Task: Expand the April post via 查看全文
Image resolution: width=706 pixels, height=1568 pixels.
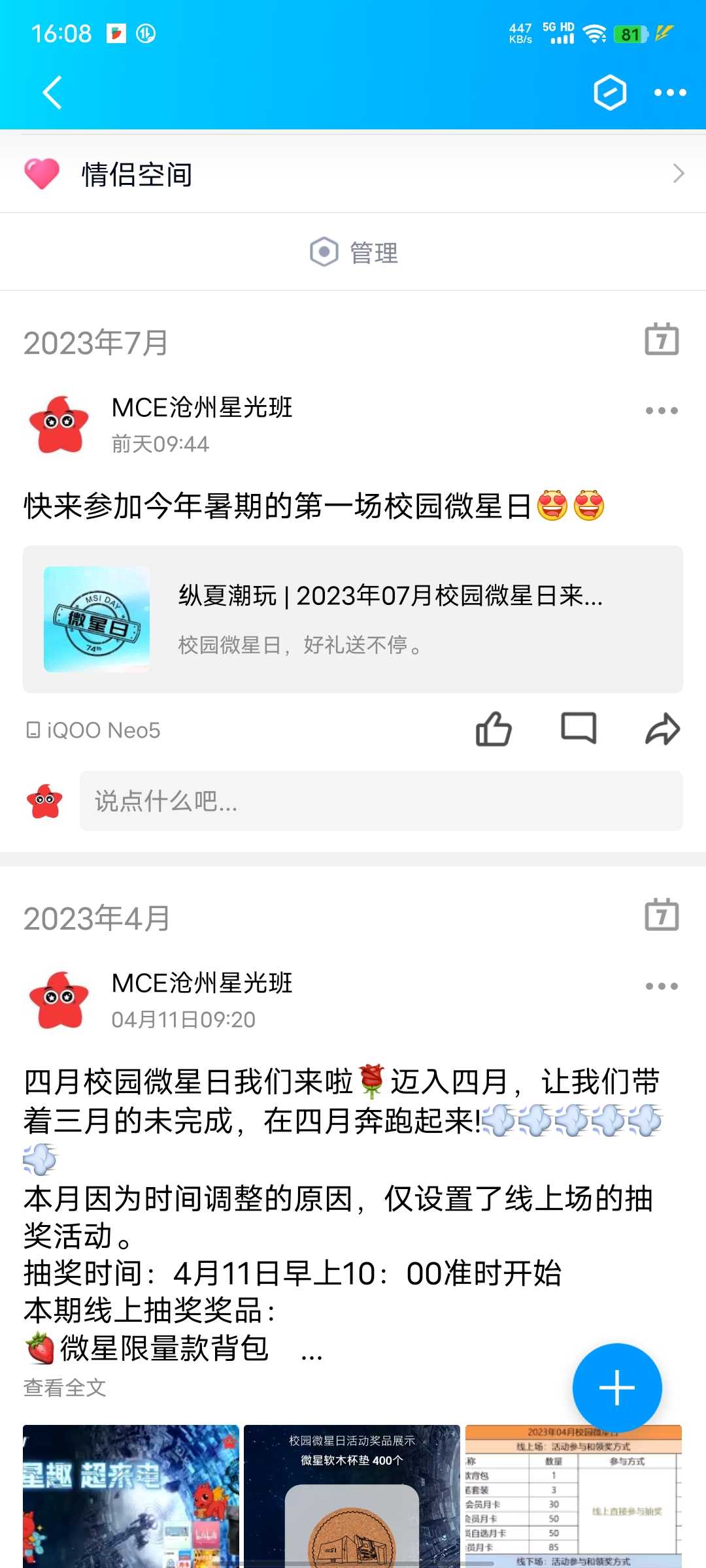Action: (65, 1387)
